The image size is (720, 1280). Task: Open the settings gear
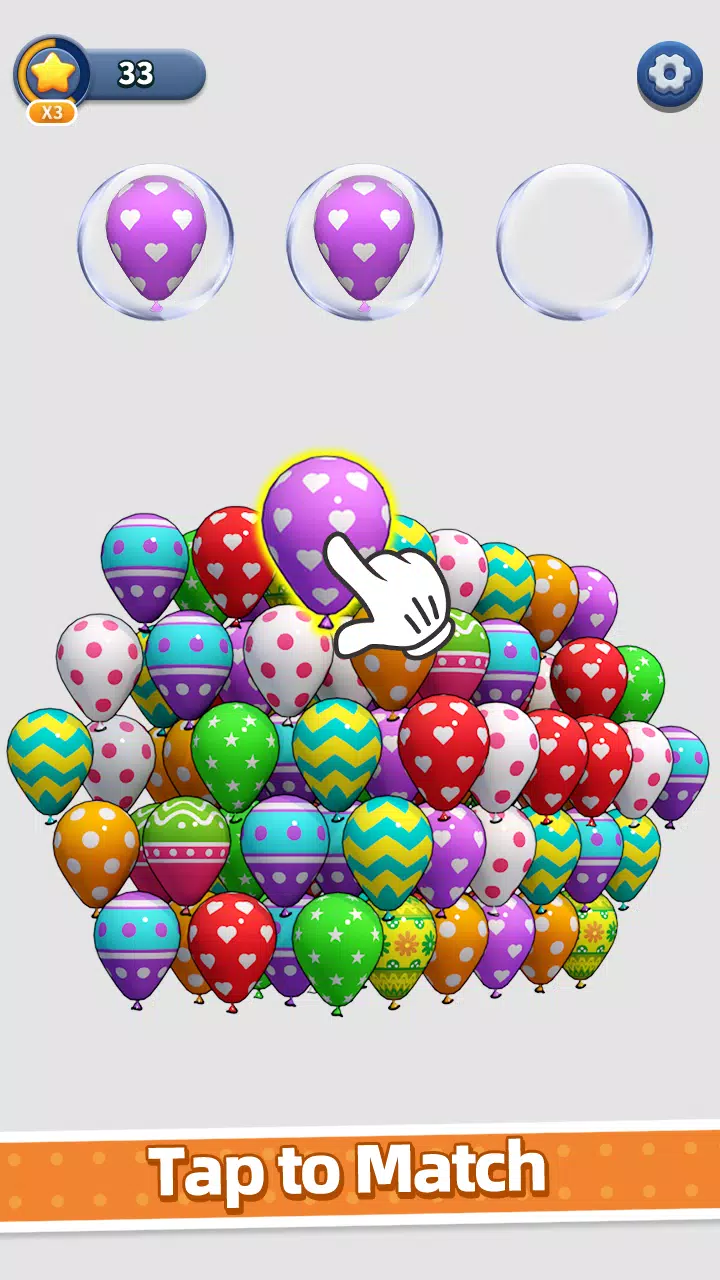pyautogui.click(x=669, y=75)
